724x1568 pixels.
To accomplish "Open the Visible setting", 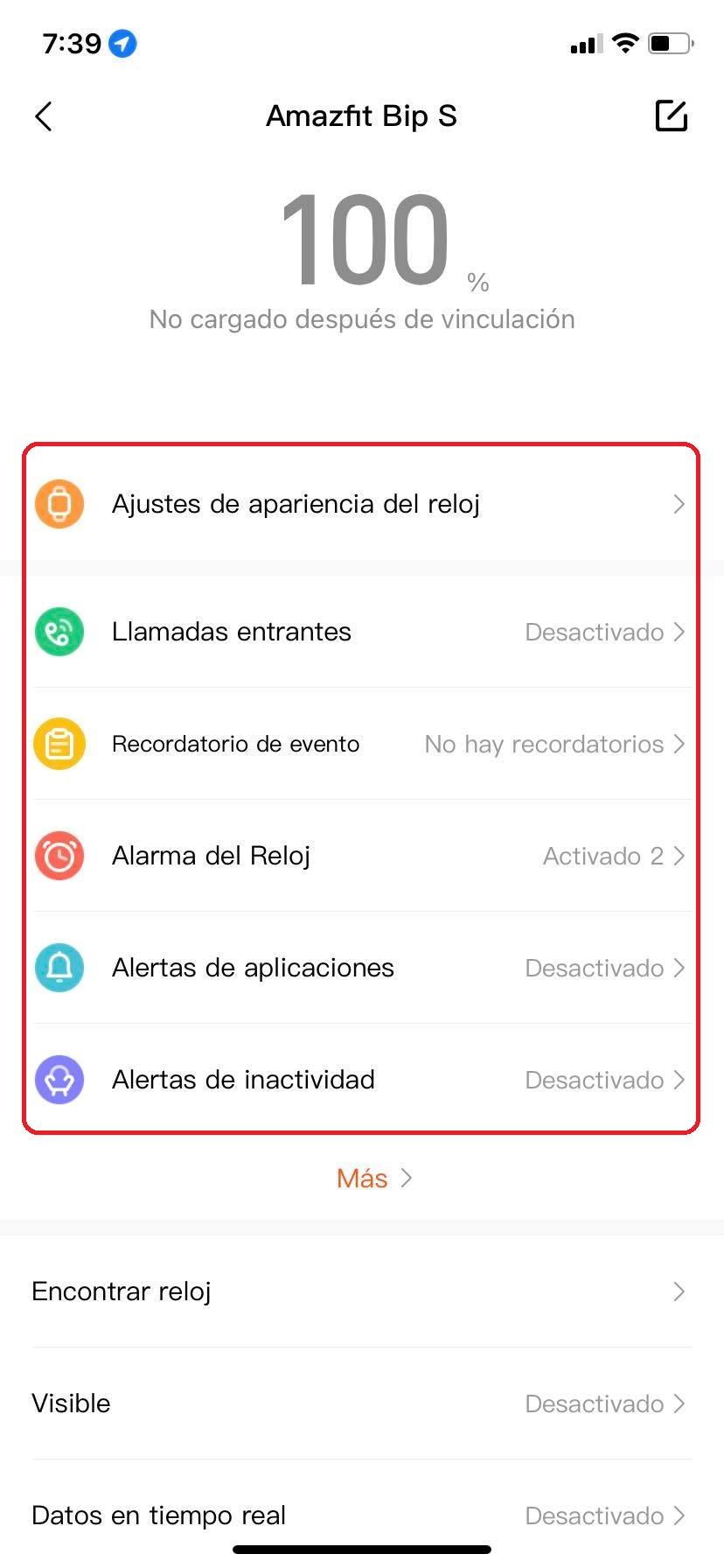I will click(x=360, y=1403).
